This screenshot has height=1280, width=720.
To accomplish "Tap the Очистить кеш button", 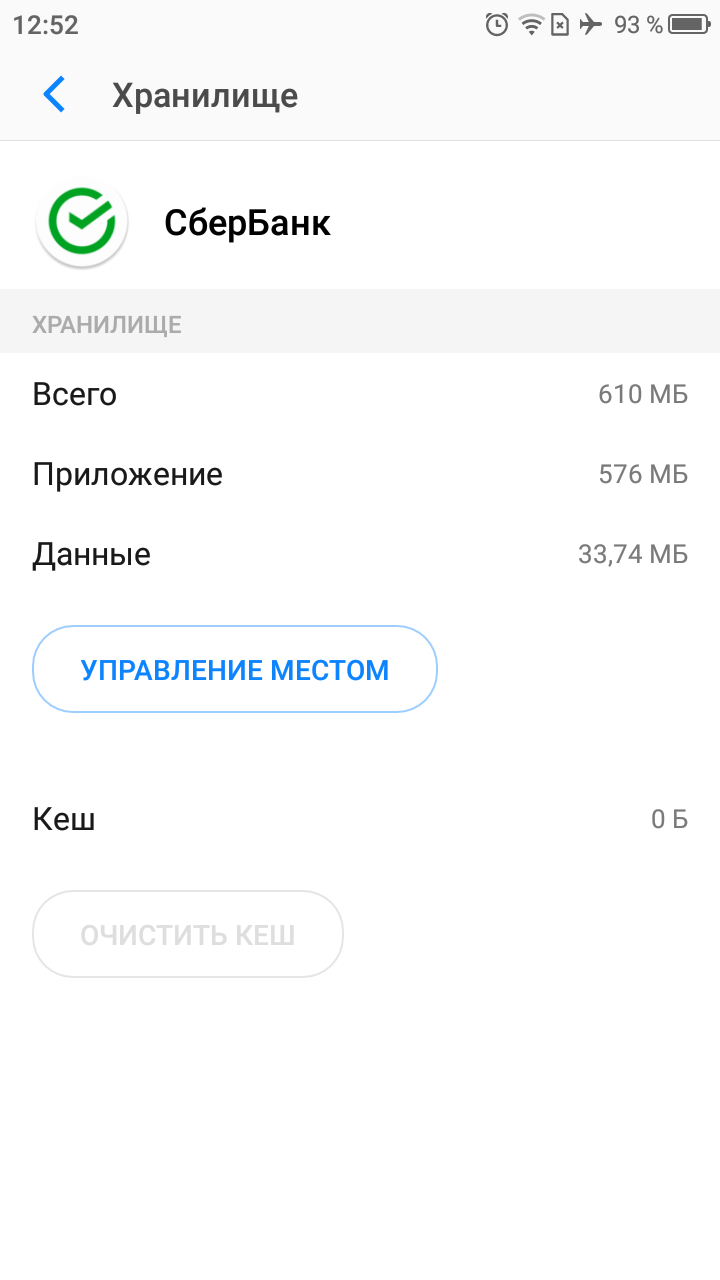I will pyautogui.click(x=188, y=934).
